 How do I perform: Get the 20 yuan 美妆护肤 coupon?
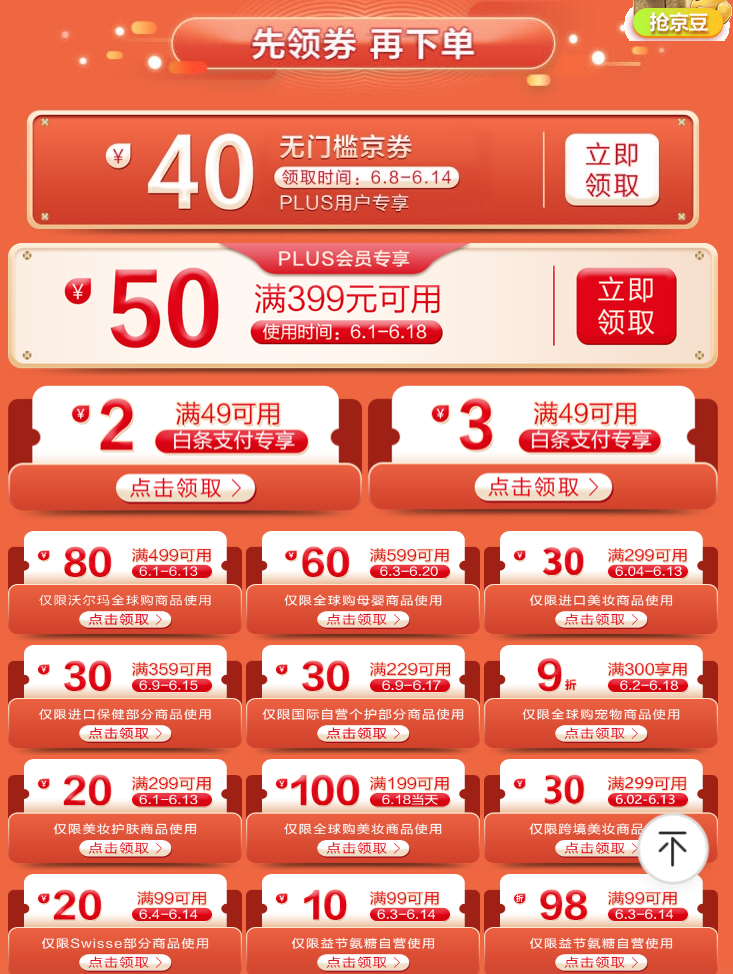click(125, 848)
